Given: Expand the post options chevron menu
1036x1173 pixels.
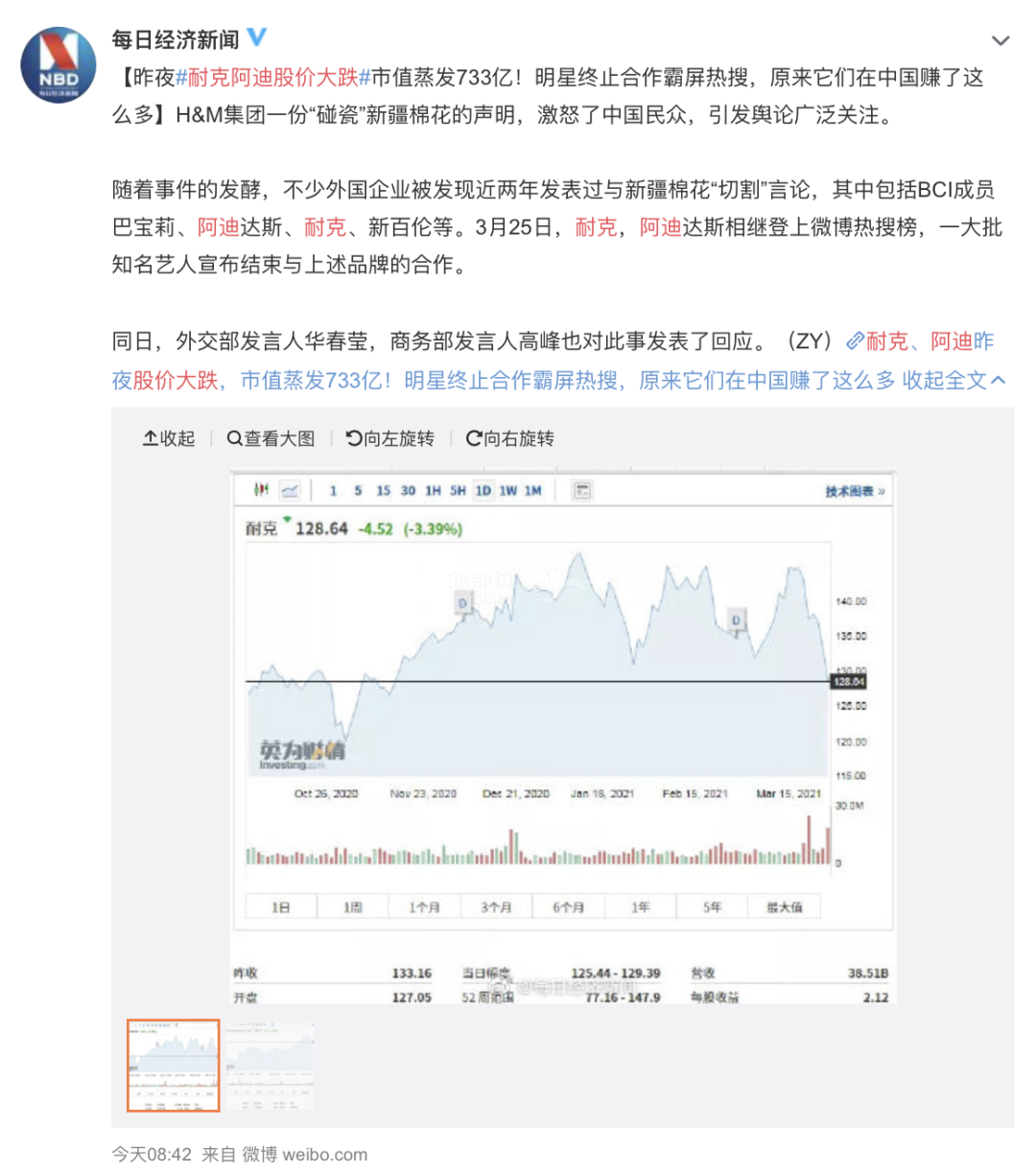Looking at the screenshot, I should [x=1001, y=41].
